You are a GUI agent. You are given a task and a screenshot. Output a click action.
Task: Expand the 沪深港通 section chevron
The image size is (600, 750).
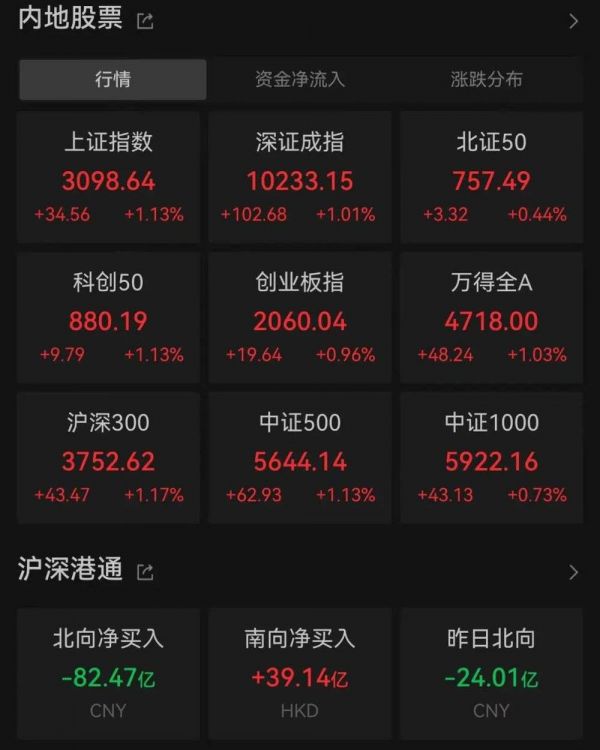tap(573, 572)
